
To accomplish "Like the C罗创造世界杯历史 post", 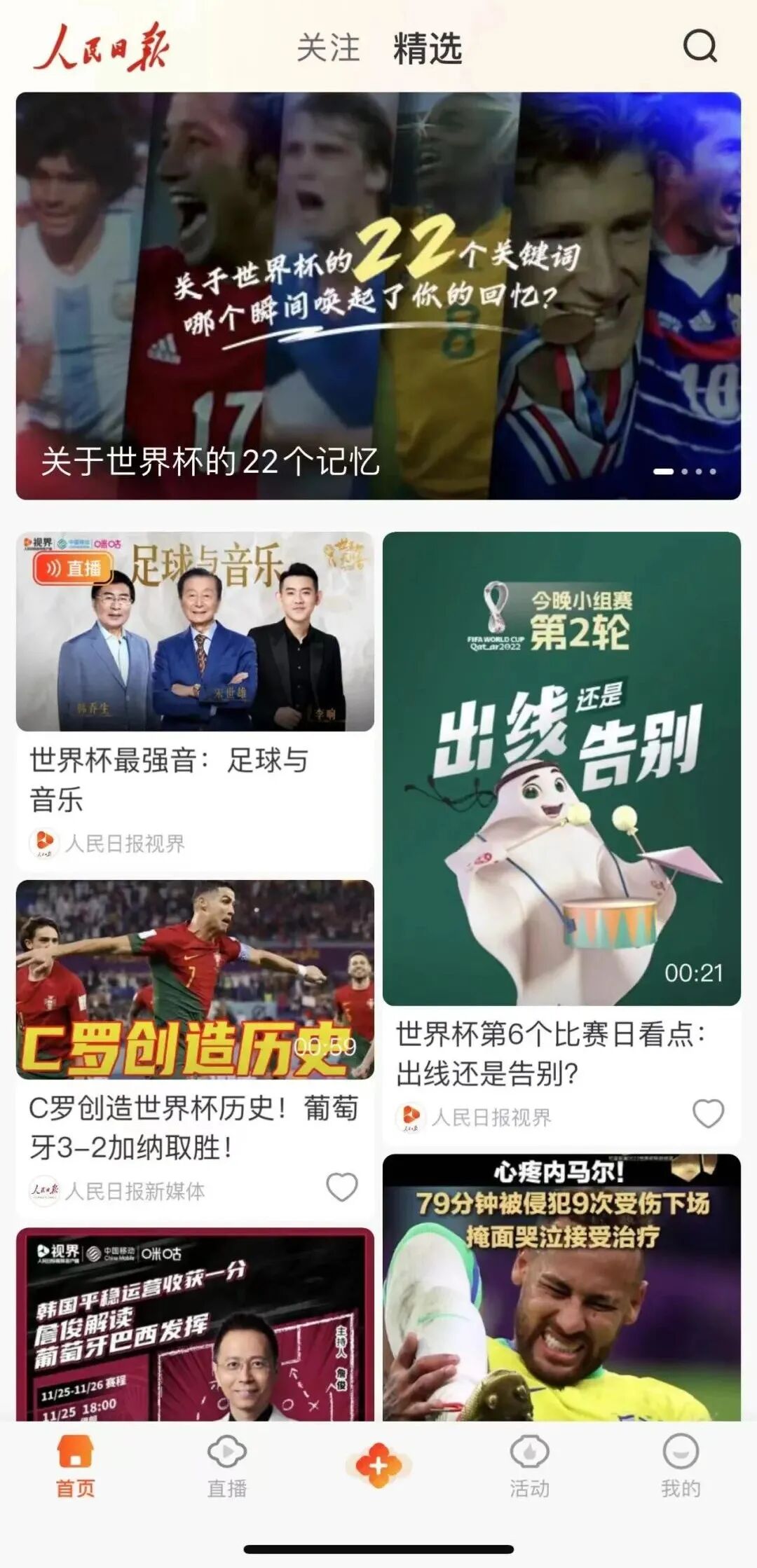I will coord(342,1187).
